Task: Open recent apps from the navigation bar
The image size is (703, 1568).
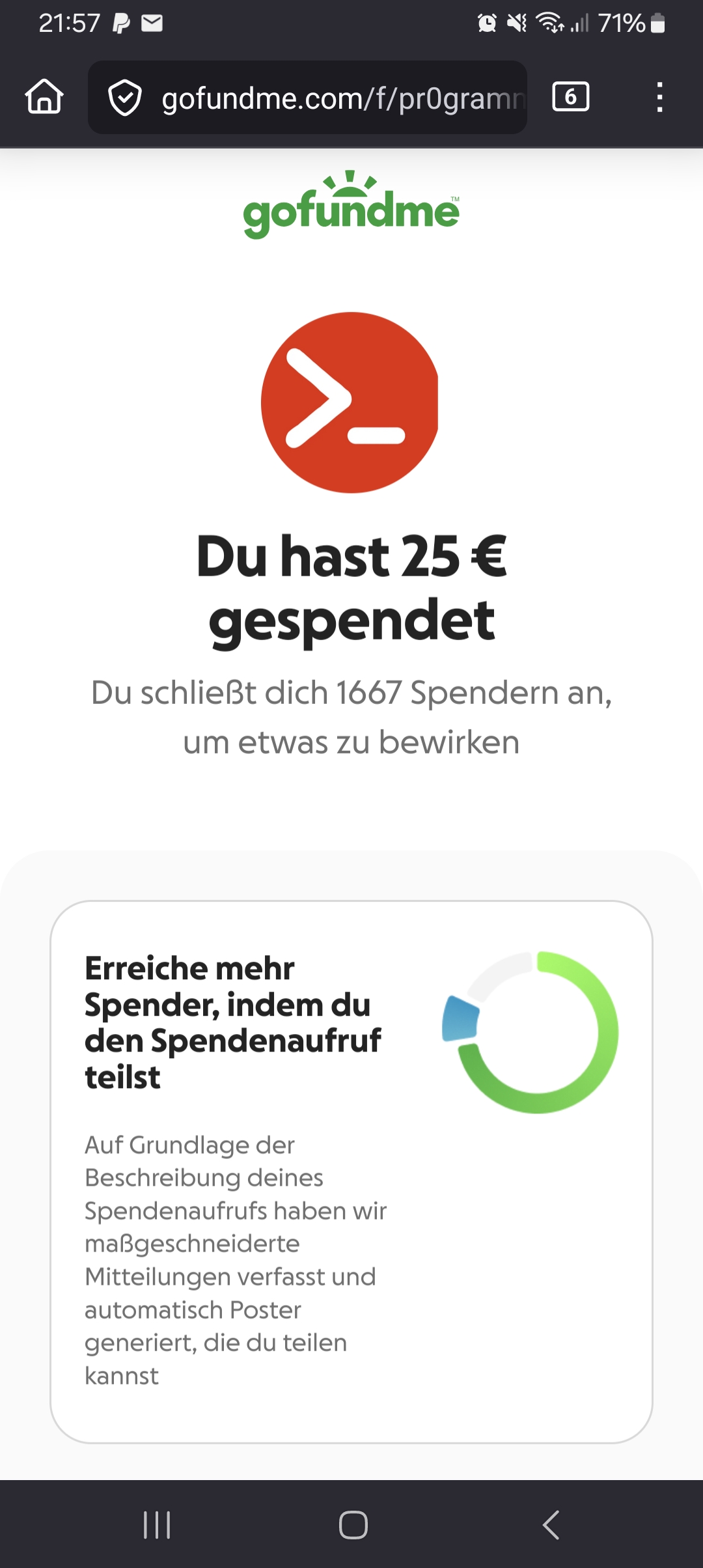Action: [157, 1524]
